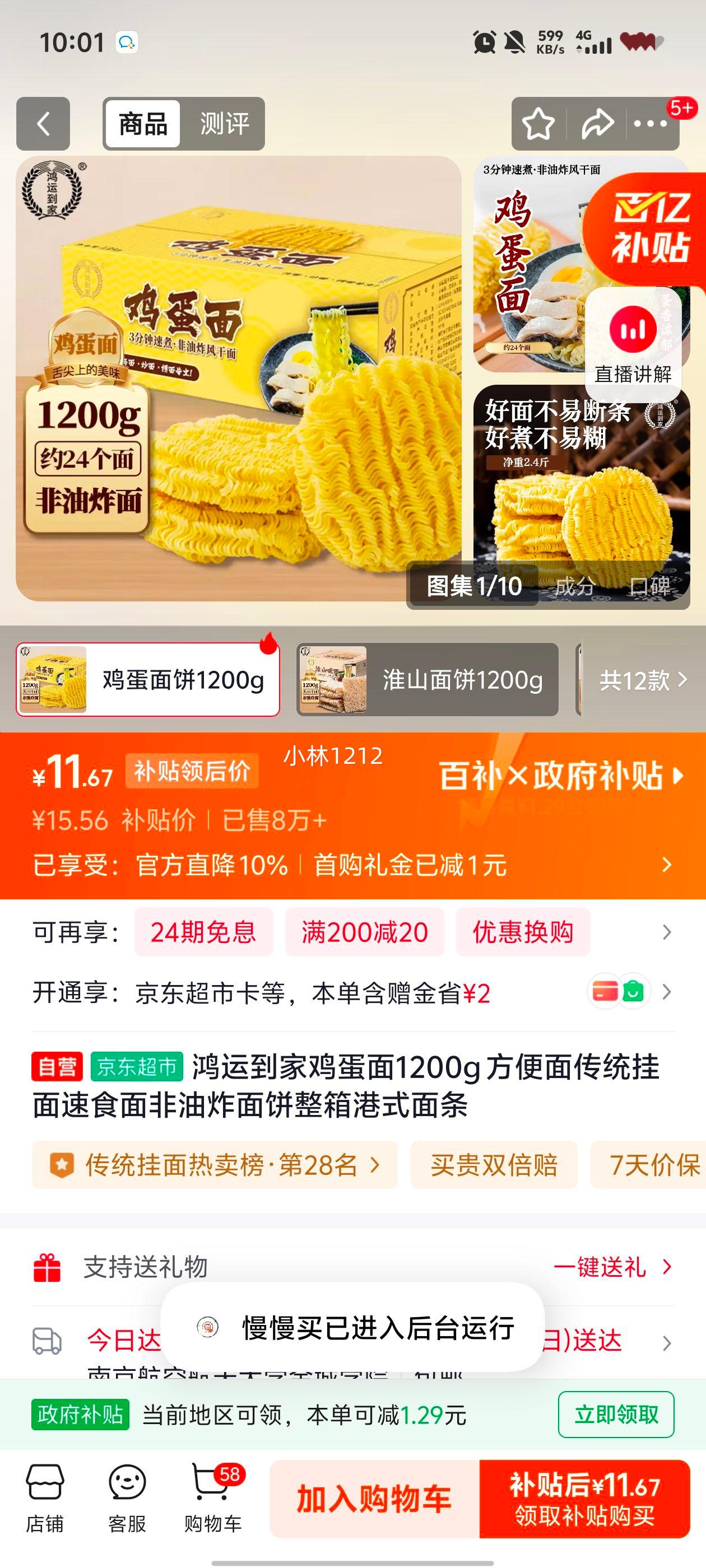The height and width of the screenshot is (1568, 706).
Task: Open 传统挂面热卖榜 ranking
Action: pos(215,1165)
